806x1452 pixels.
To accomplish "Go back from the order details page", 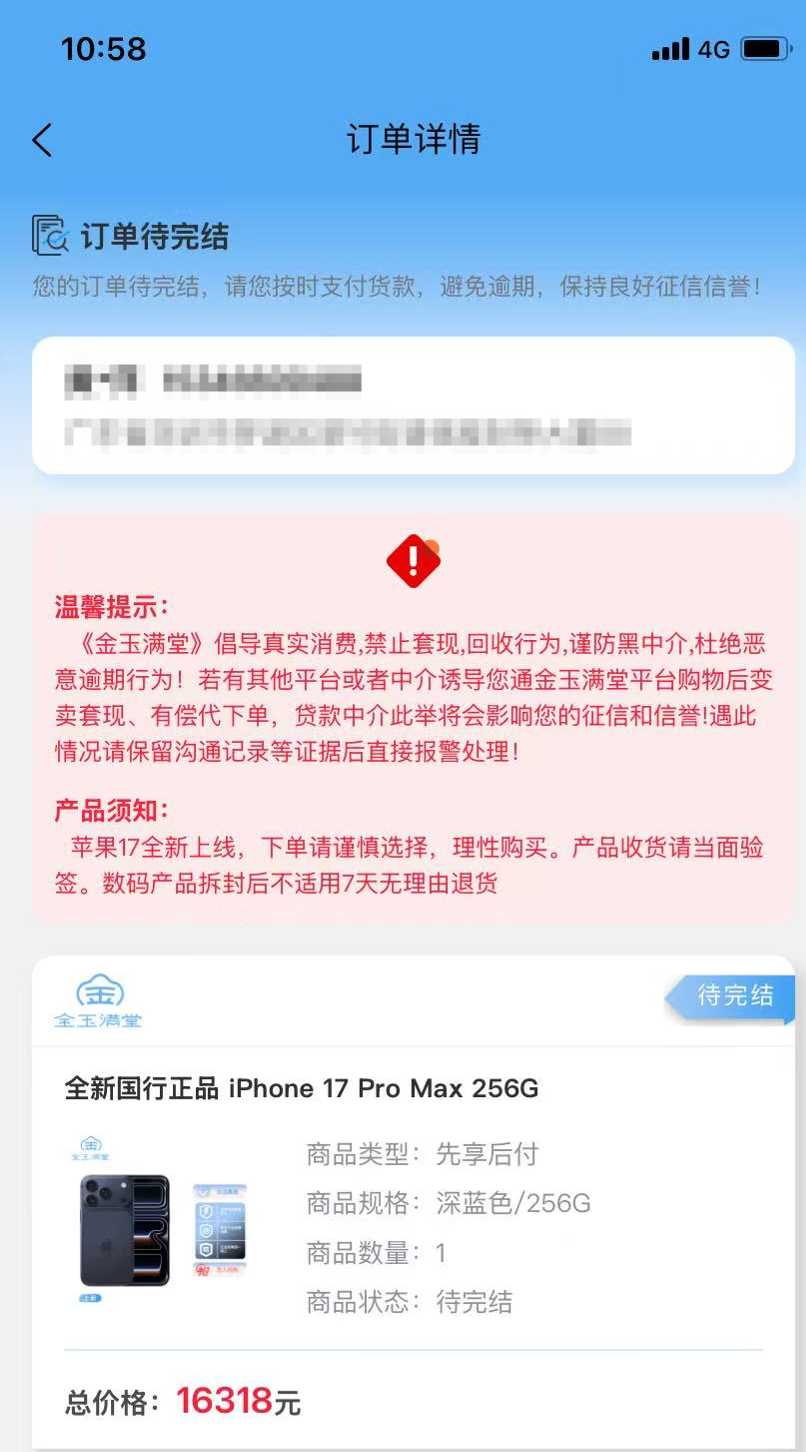I will click(x=42, y=140).
